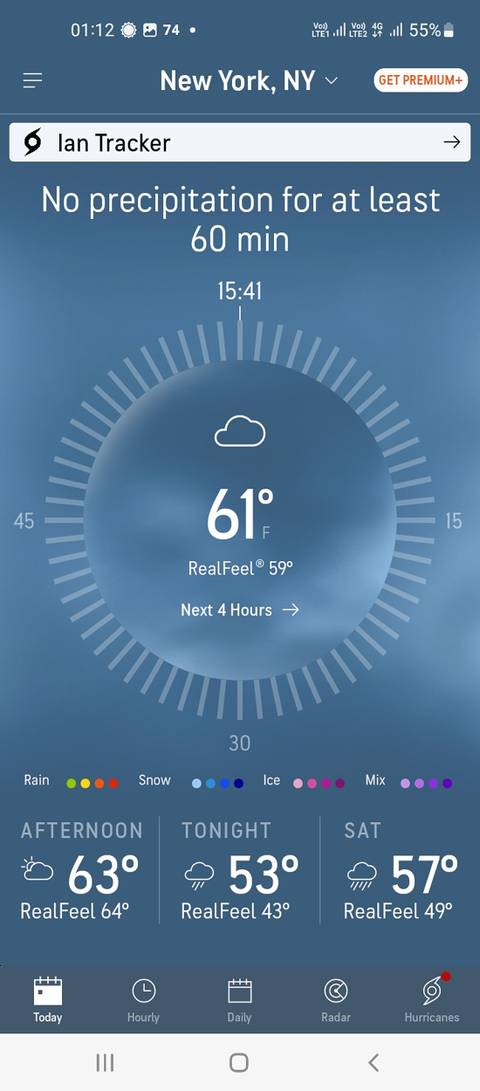The height and width of the screenshot is (1091, 480).
Task: Expand the New York, NY location dropdown
Action: click(249, 81)
